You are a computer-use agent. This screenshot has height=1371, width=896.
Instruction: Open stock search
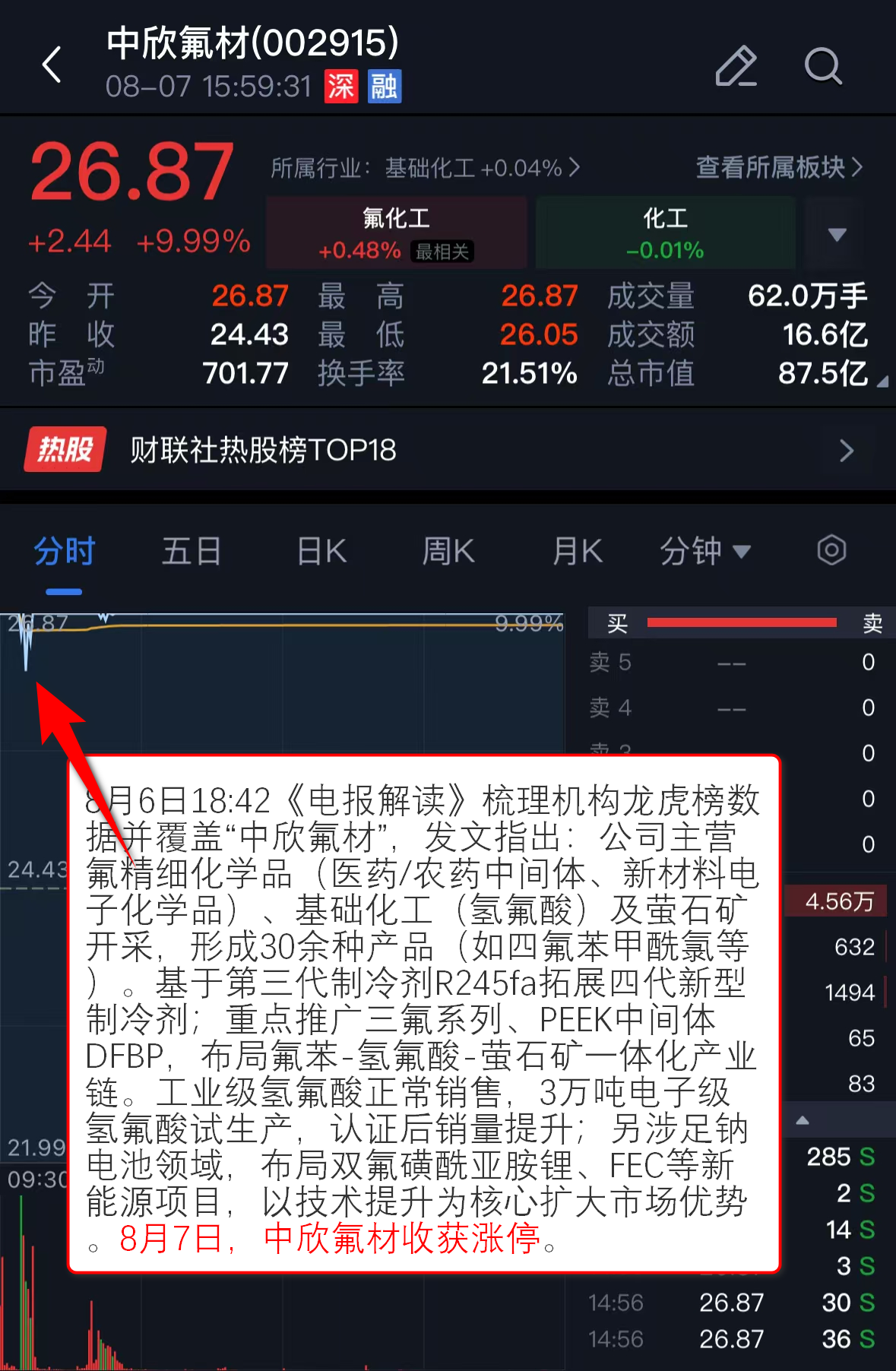(823, 66)
